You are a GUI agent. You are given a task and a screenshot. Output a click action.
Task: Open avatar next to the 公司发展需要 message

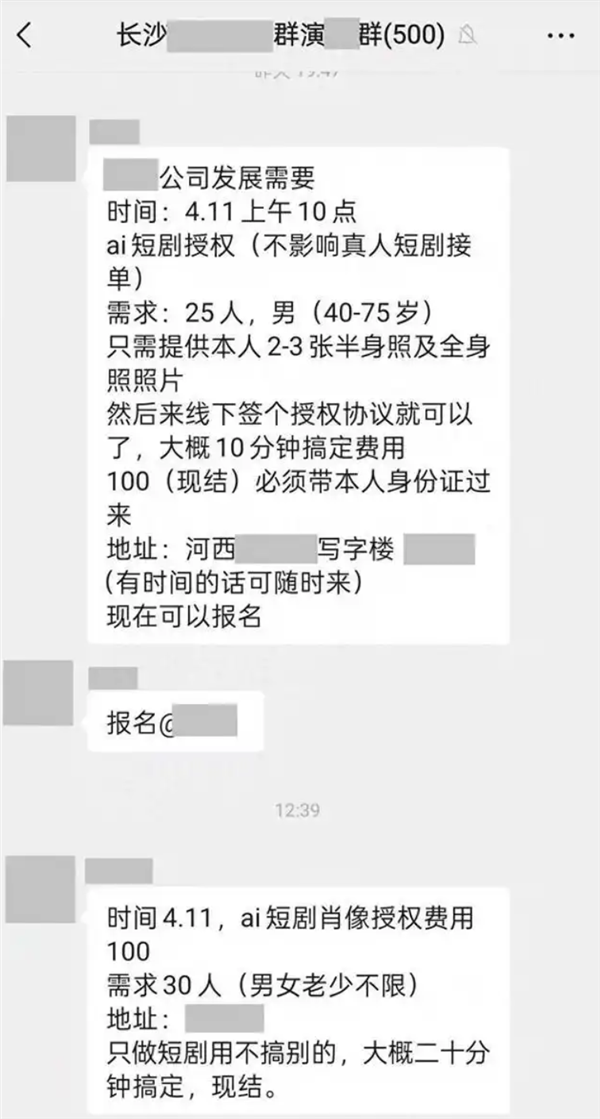38,150
